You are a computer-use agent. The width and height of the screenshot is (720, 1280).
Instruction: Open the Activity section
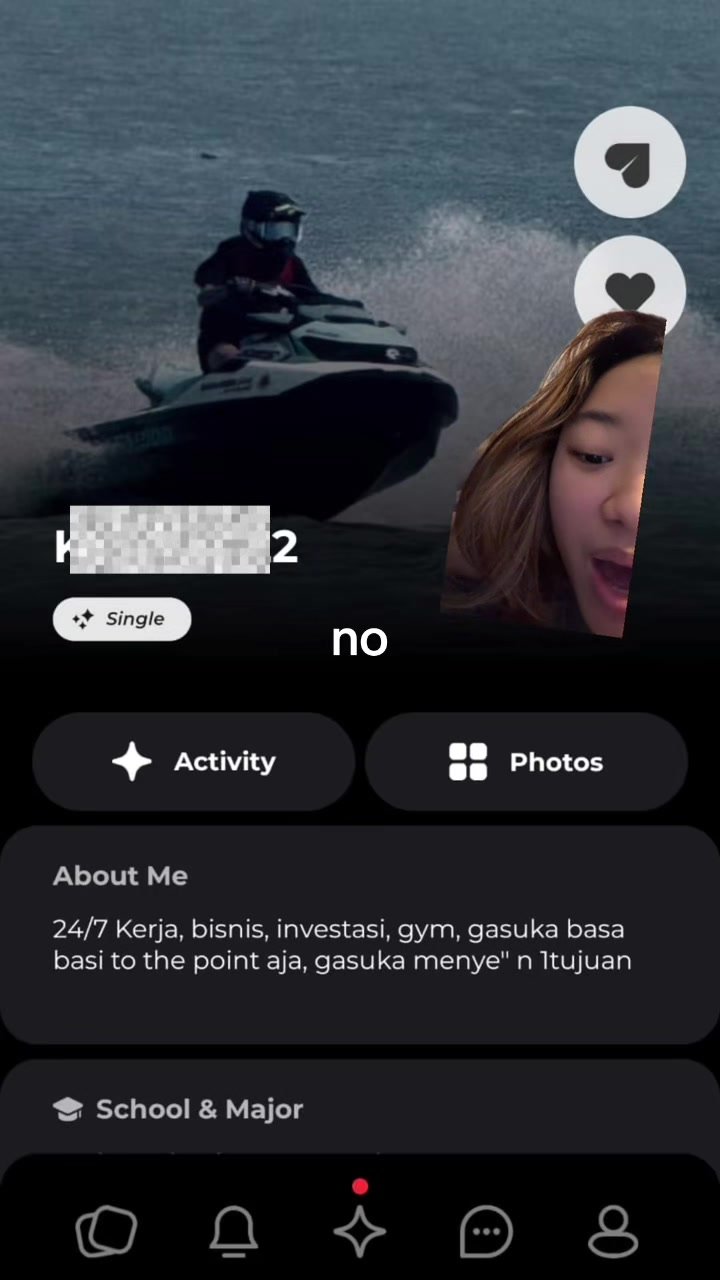194,762
